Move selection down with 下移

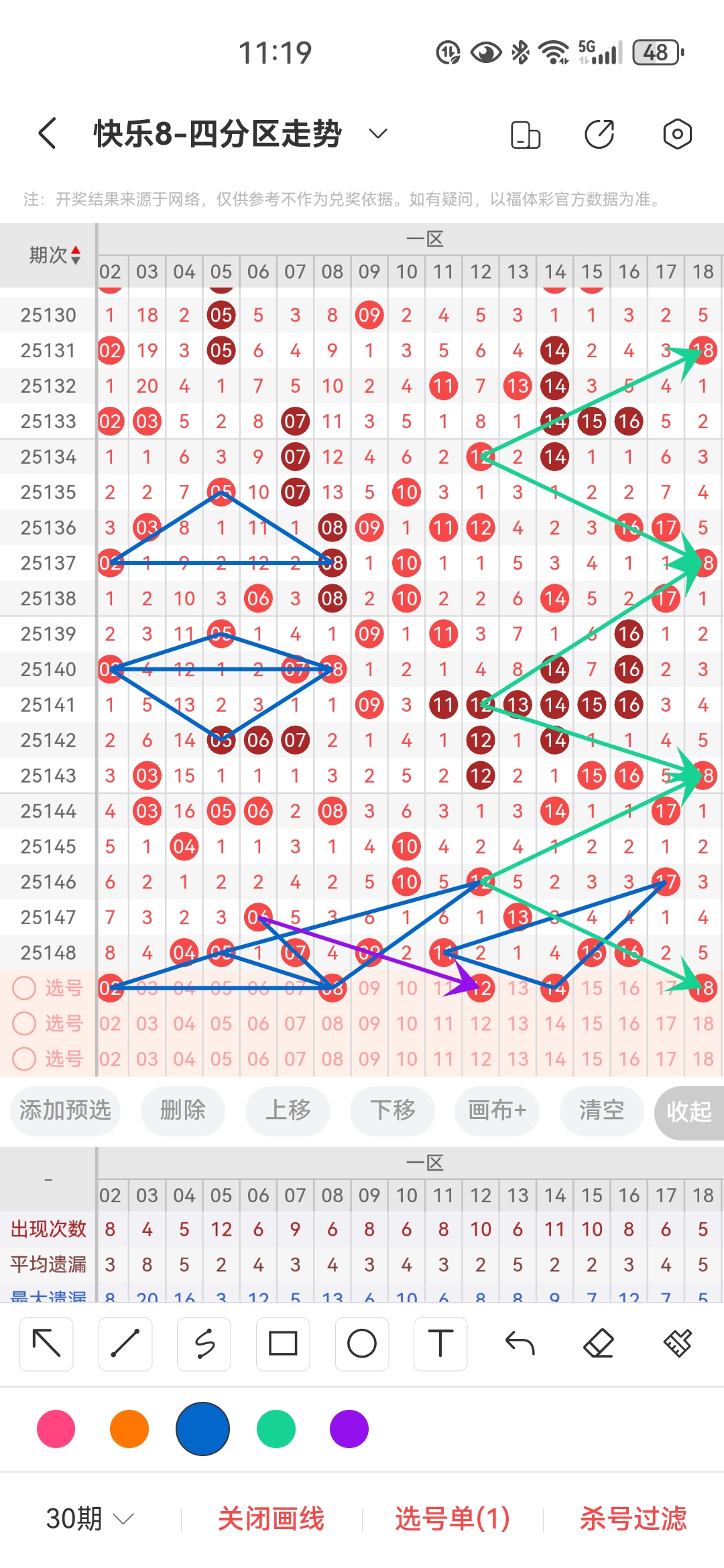pos(392,1110)
